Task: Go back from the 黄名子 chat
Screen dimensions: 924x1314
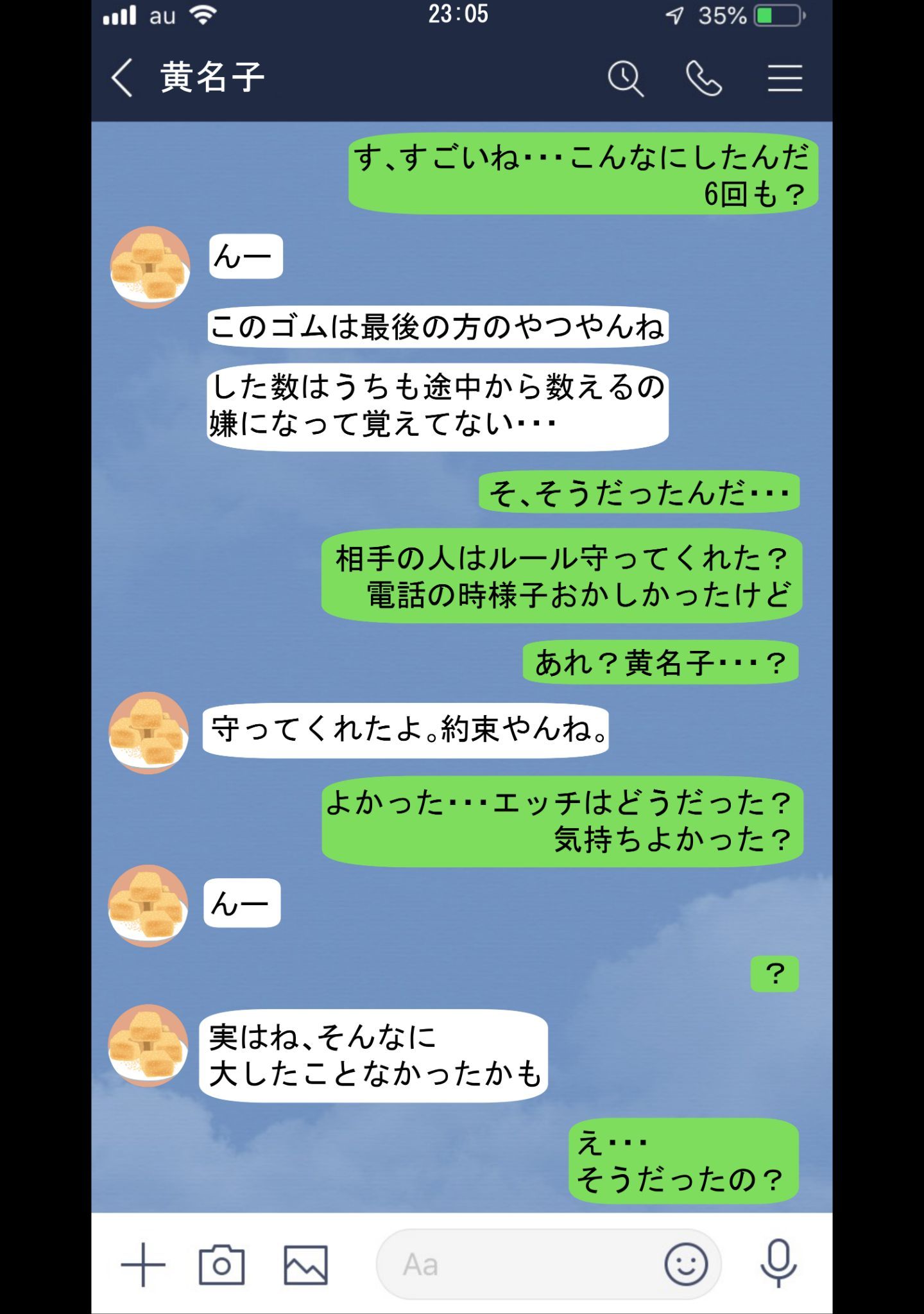Action: 122,78
